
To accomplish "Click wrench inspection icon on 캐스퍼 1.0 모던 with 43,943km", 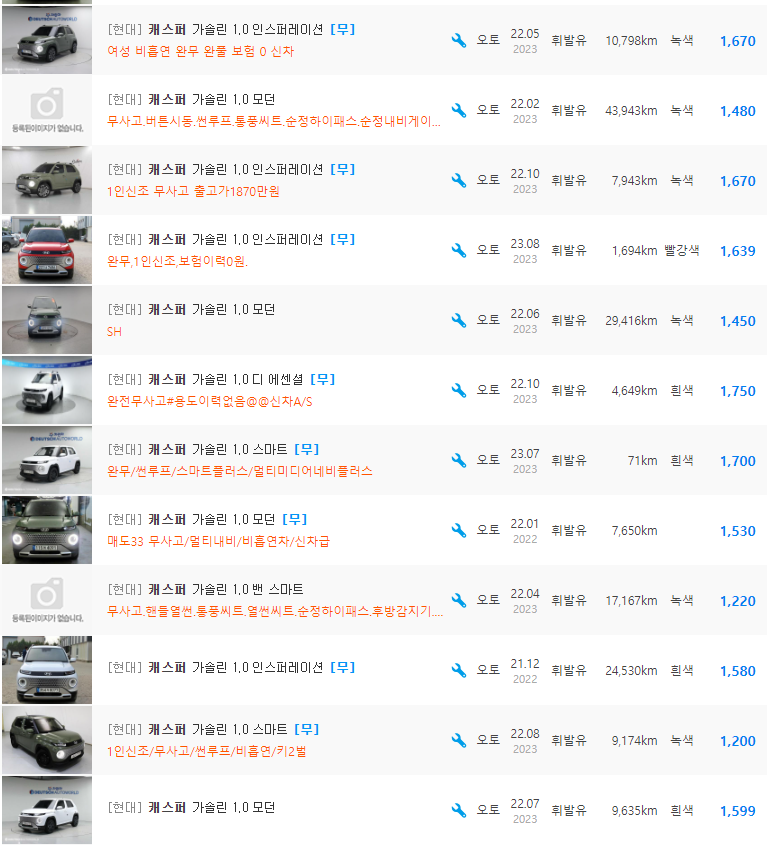I will click(458, 109).
